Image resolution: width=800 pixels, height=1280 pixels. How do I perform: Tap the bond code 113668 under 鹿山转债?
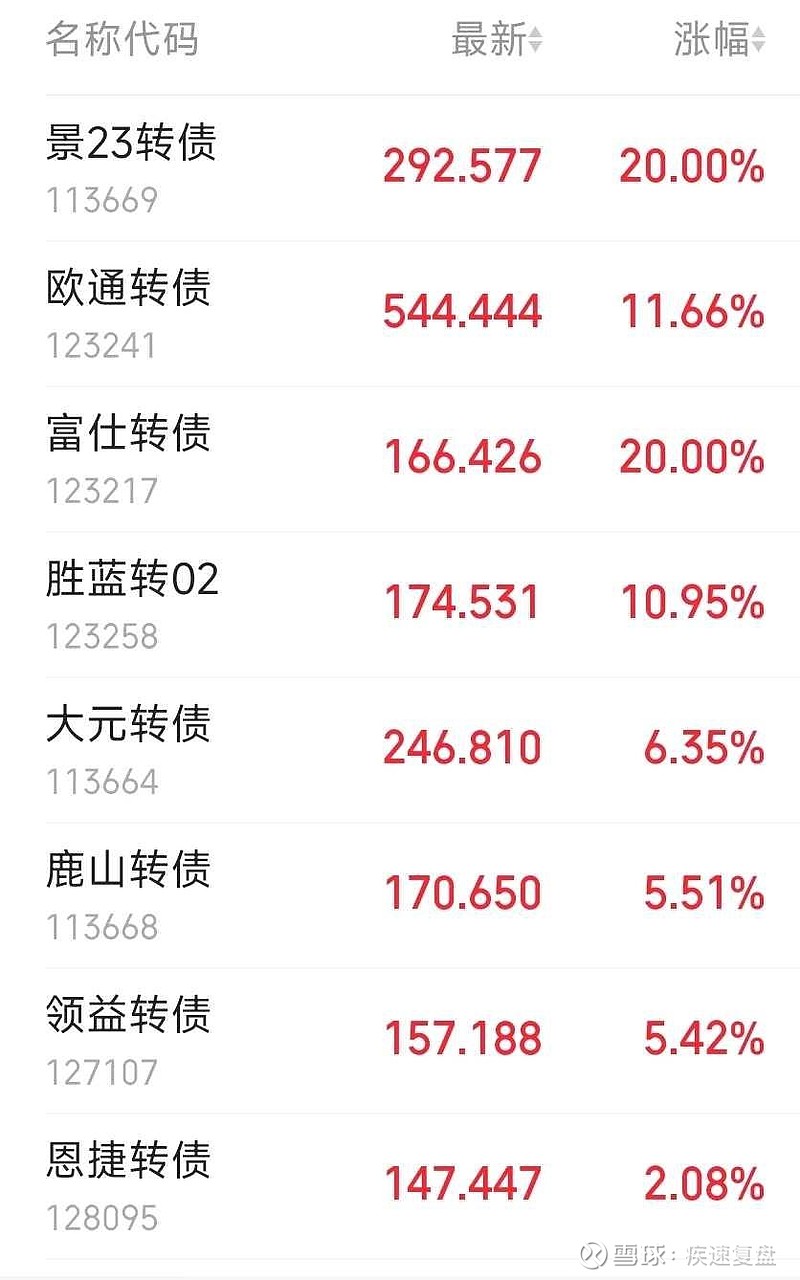point(100,927)
